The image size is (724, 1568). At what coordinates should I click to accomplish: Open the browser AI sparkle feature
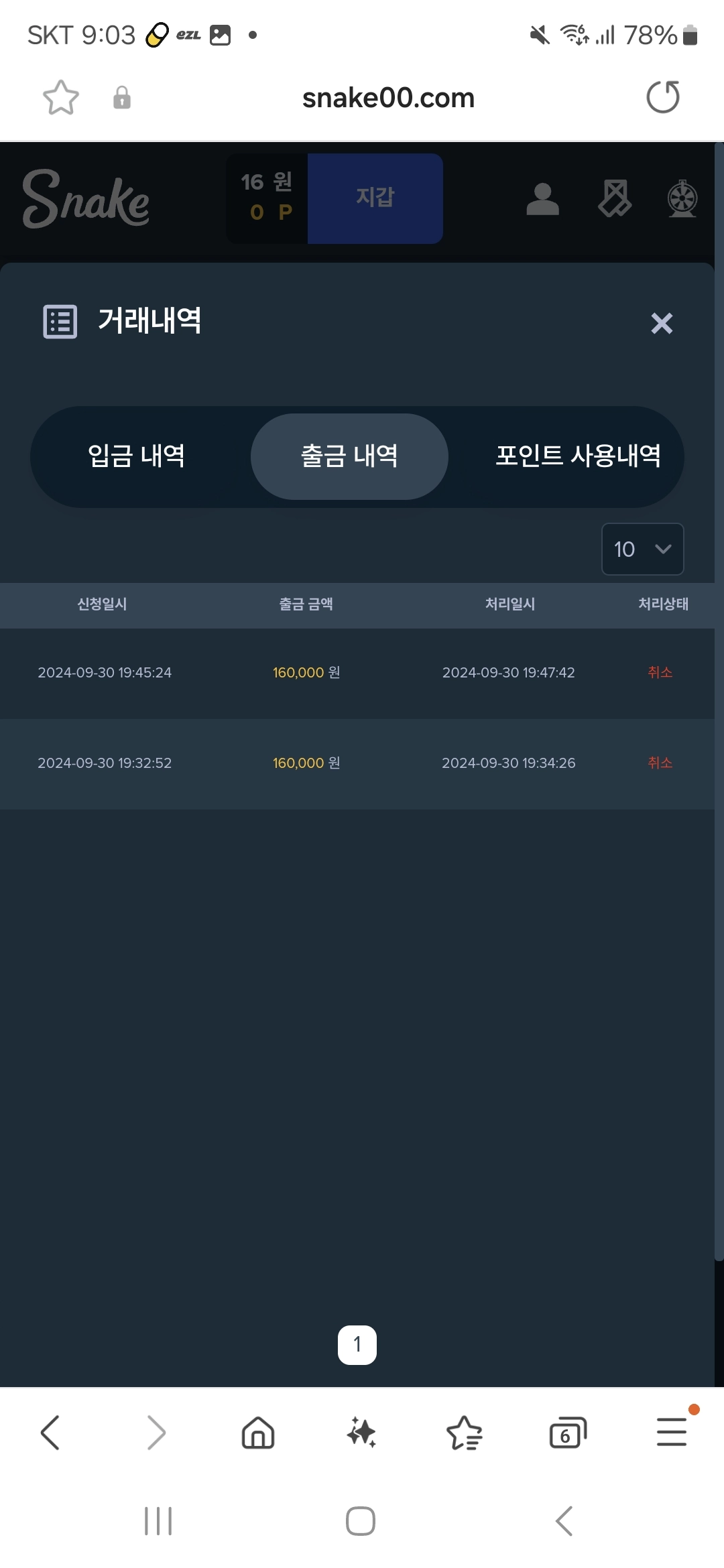(361, 1433)
